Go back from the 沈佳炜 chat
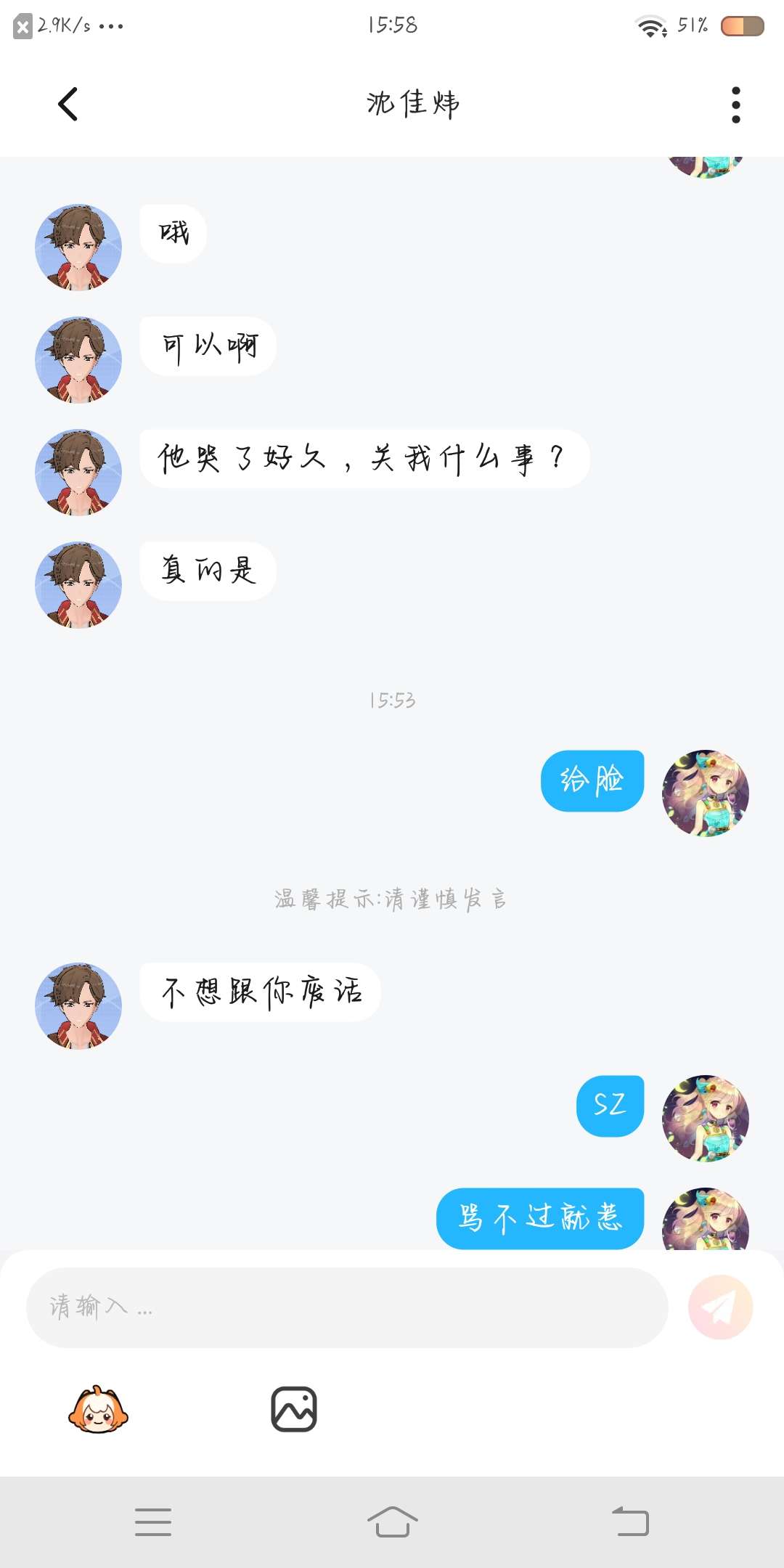 (68, 104)
